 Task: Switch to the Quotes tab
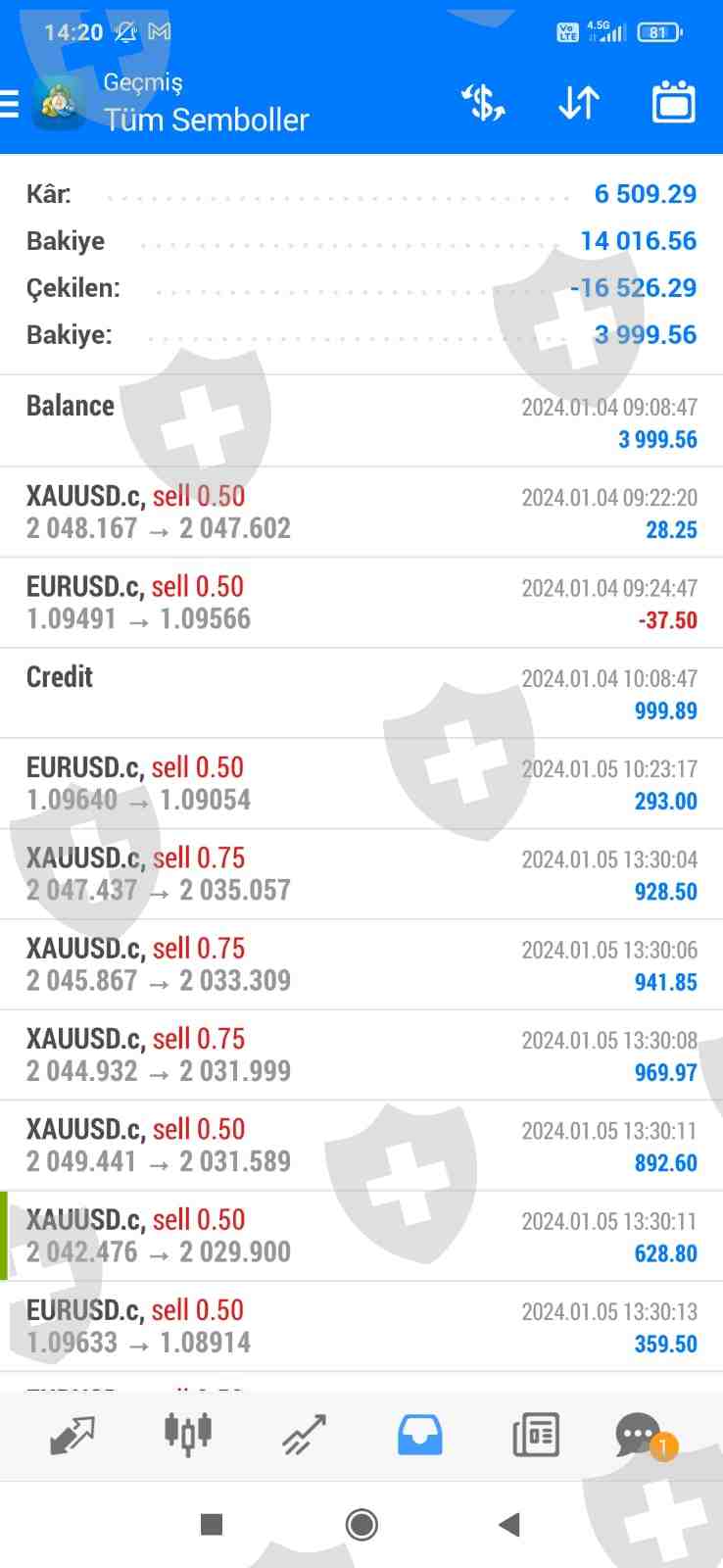(x=72, y=1436)
